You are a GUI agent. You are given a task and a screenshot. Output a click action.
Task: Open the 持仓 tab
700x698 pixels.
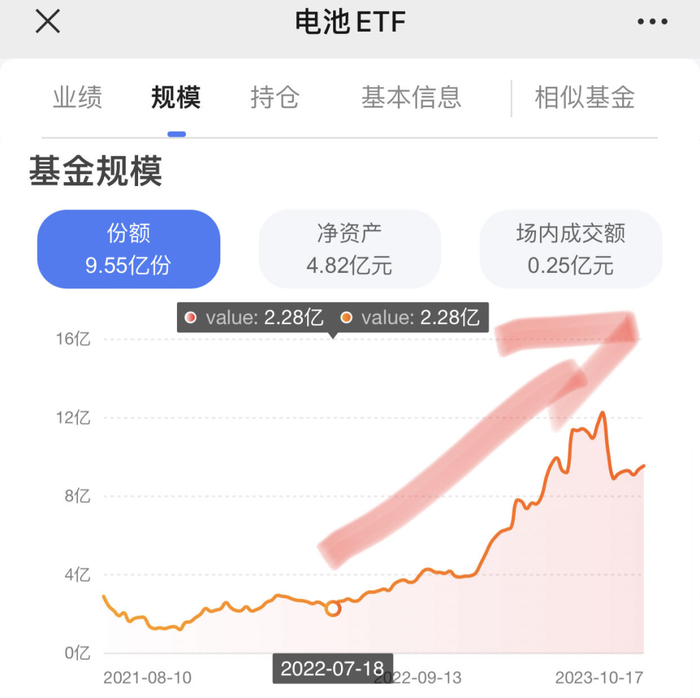275,97
